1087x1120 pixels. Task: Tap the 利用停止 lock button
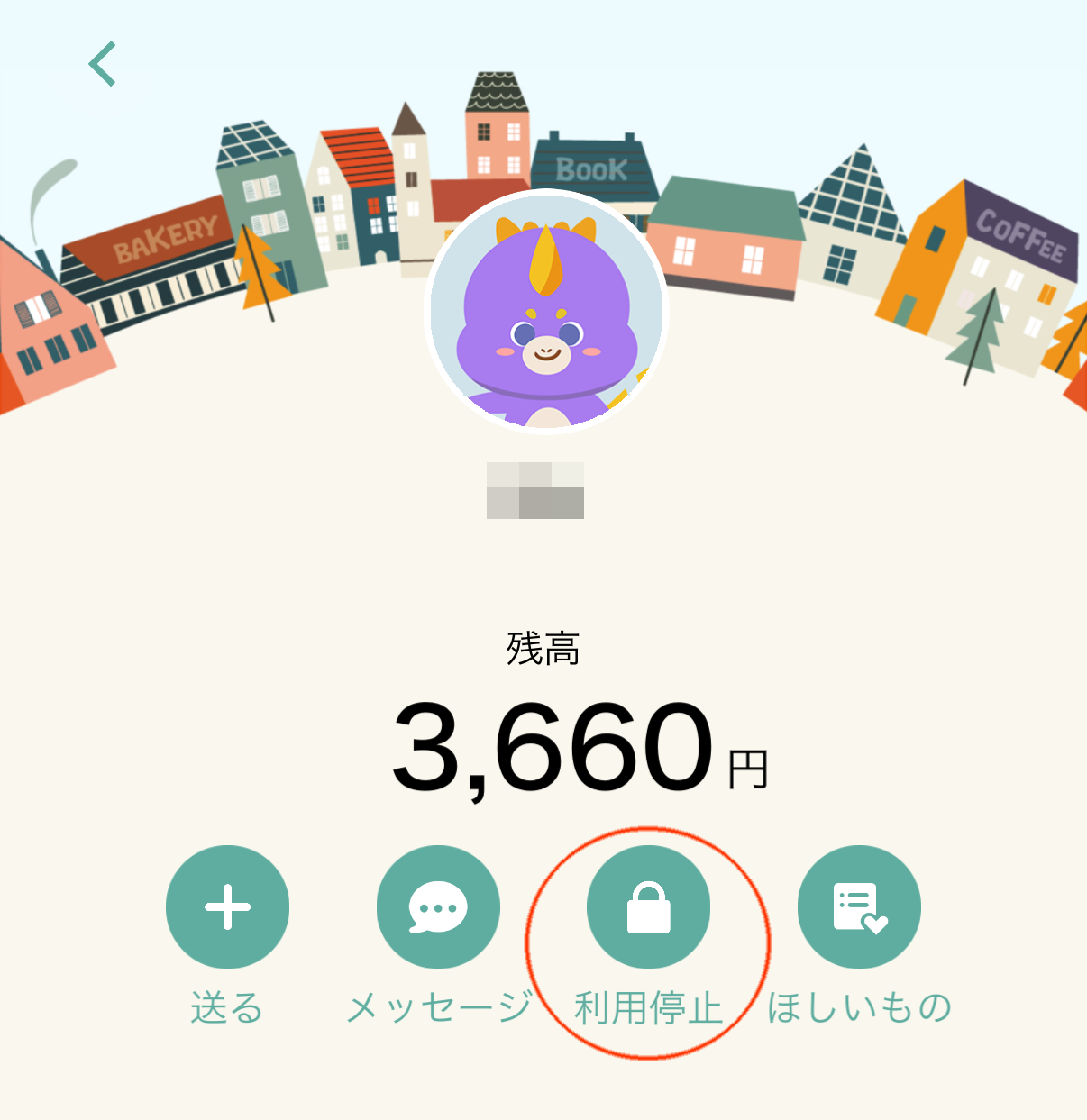tap(648, 906)
